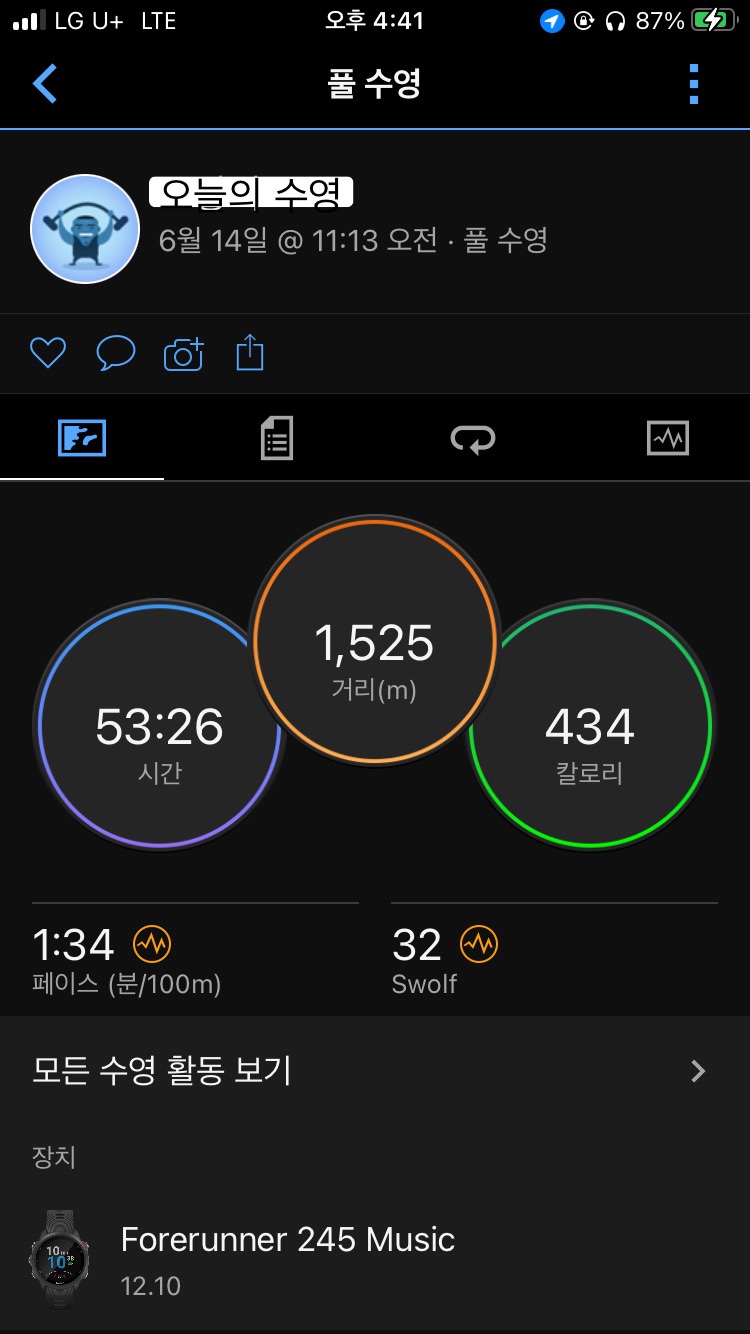The width and height of the screenshot is (750, 1334).
Task: Go back from pool swim activity
Action: [x=45, y=84]
